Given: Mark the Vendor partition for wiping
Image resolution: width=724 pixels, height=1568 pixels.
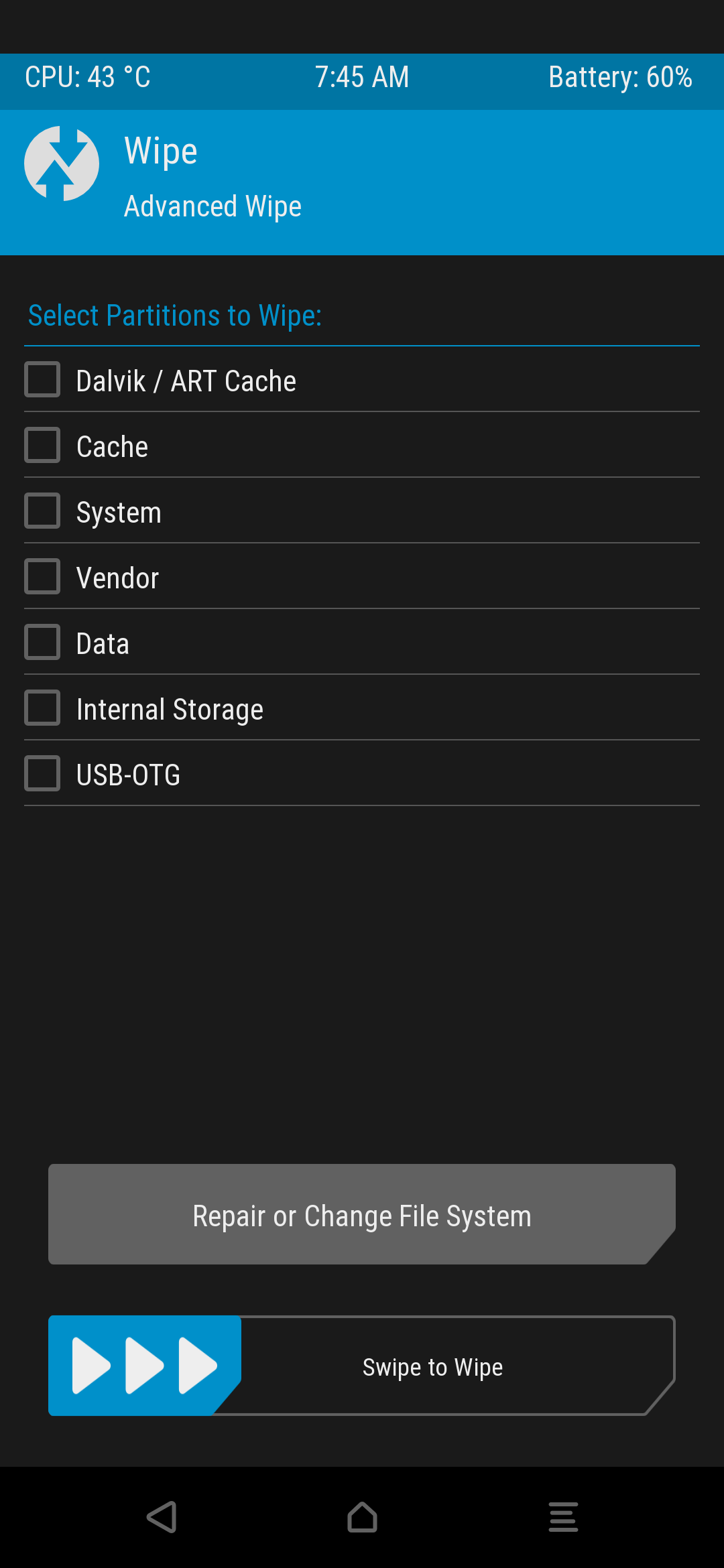Looking at the screenshot, I should pos(42,577).
